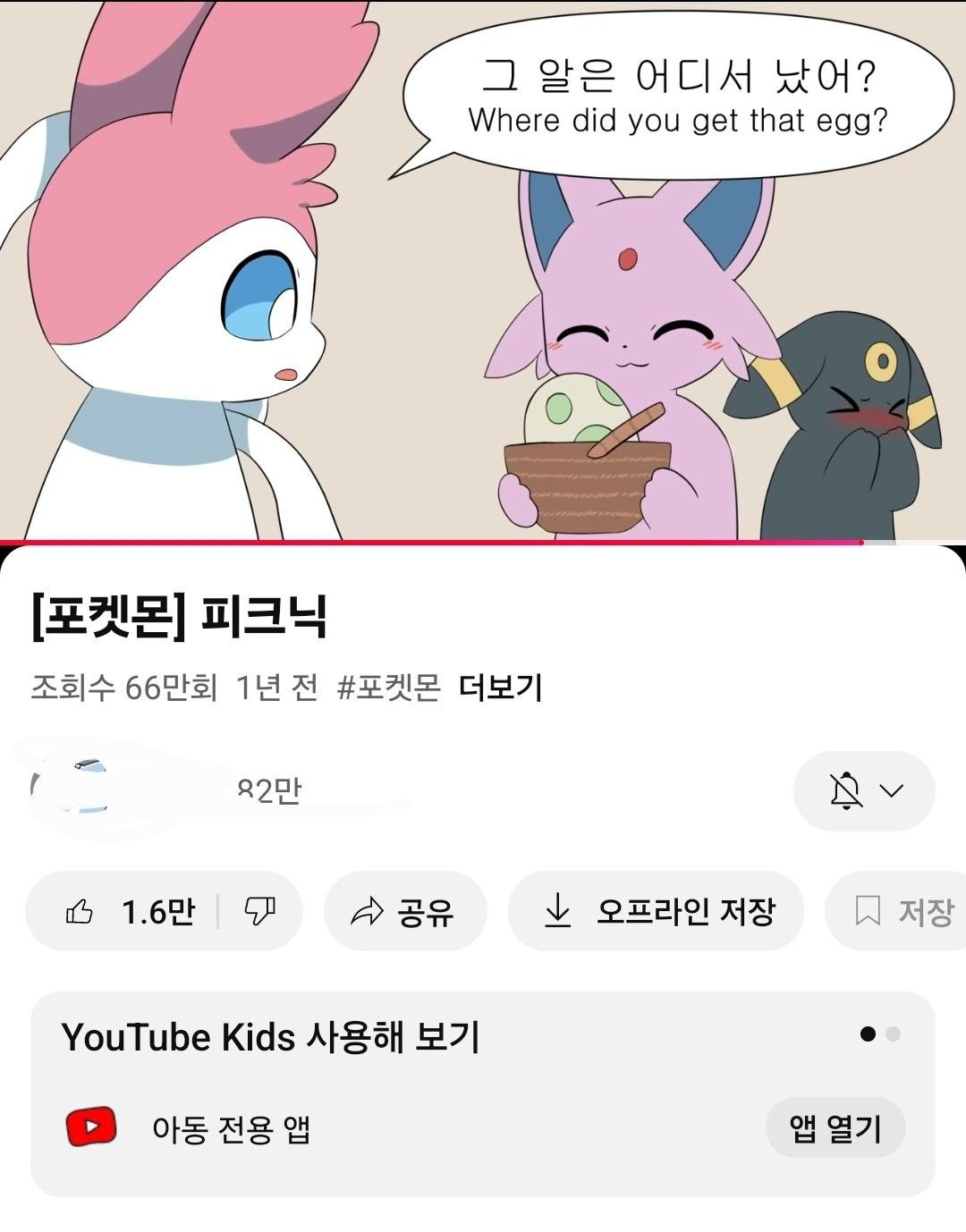Open notification bell dropdown
Screen dimensions: 966x1232
(863, 791)
